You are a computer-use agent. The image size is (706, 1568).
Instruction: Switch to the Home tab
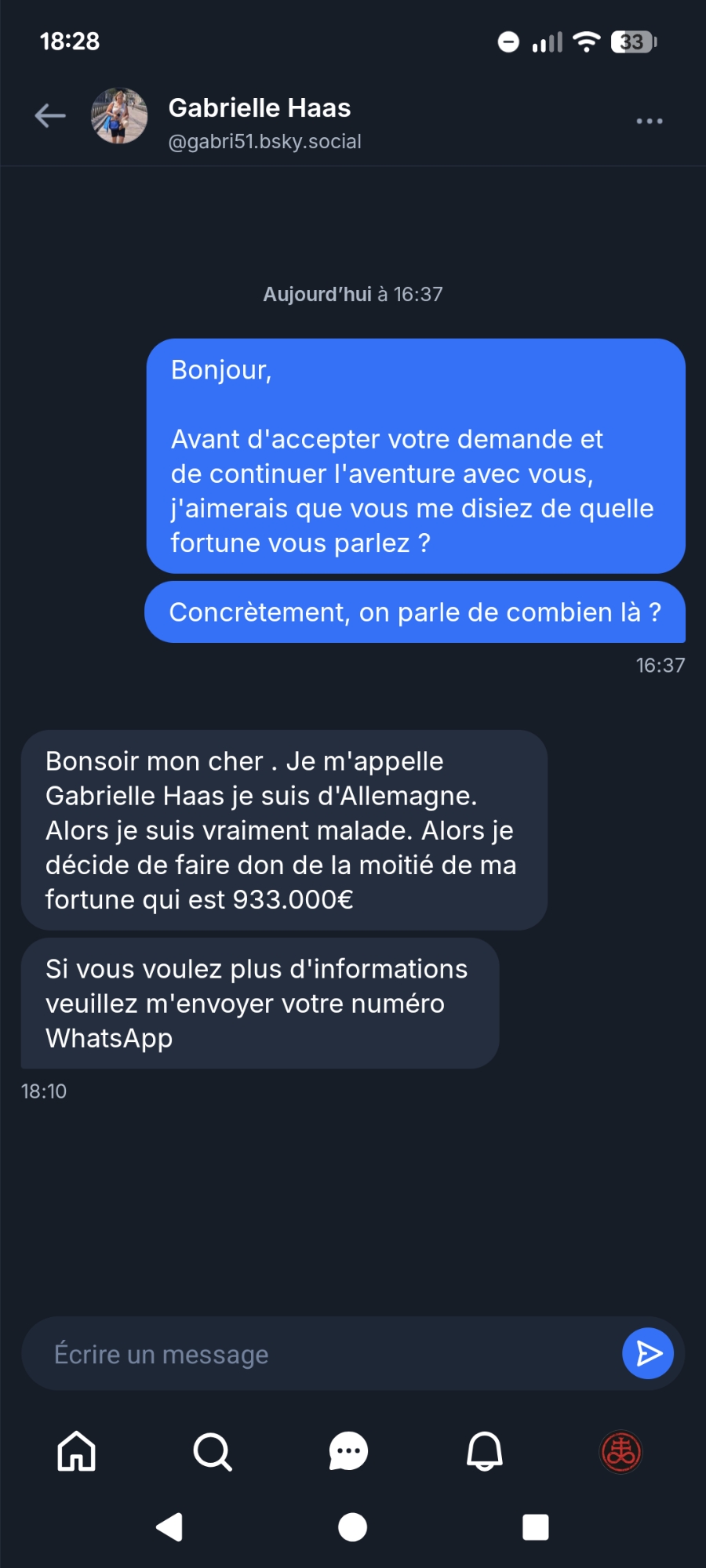coord(77,1451)
